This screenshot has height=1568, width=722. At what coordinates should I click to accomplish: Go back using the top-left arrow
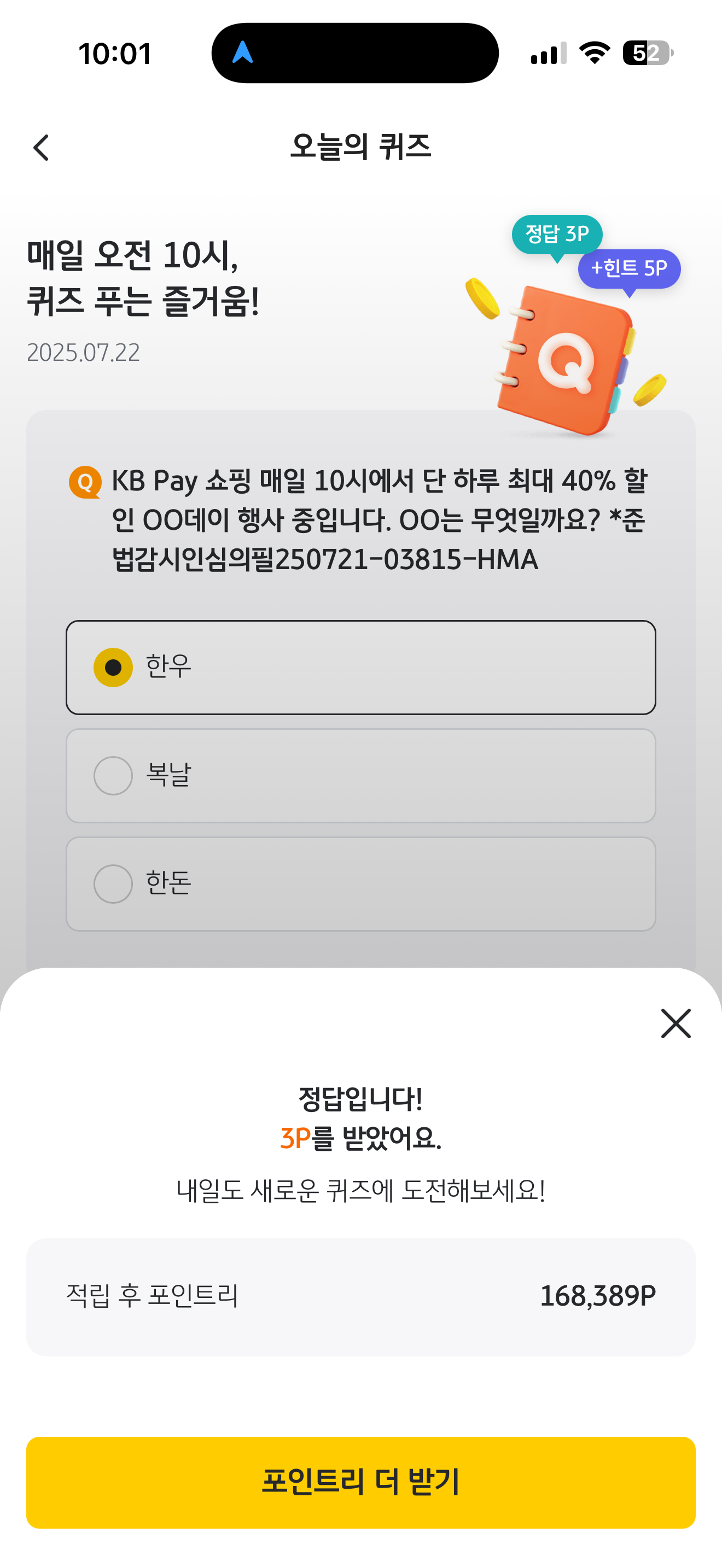41,148
